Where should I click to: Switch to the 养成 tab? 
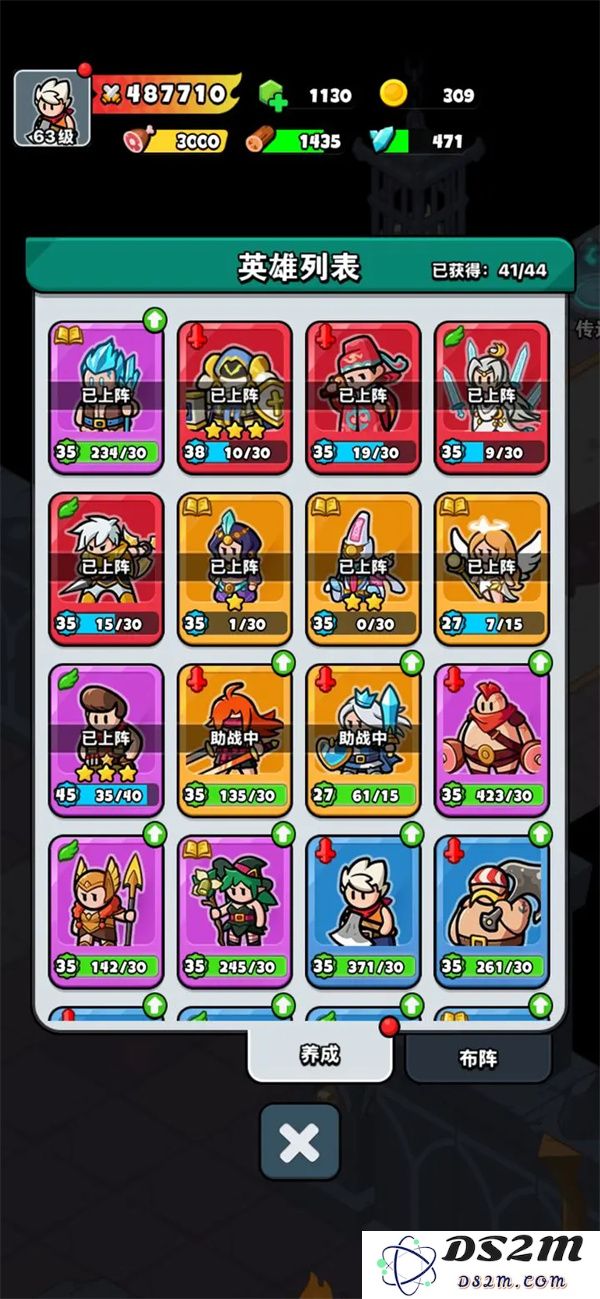(x=320, y=1054)
